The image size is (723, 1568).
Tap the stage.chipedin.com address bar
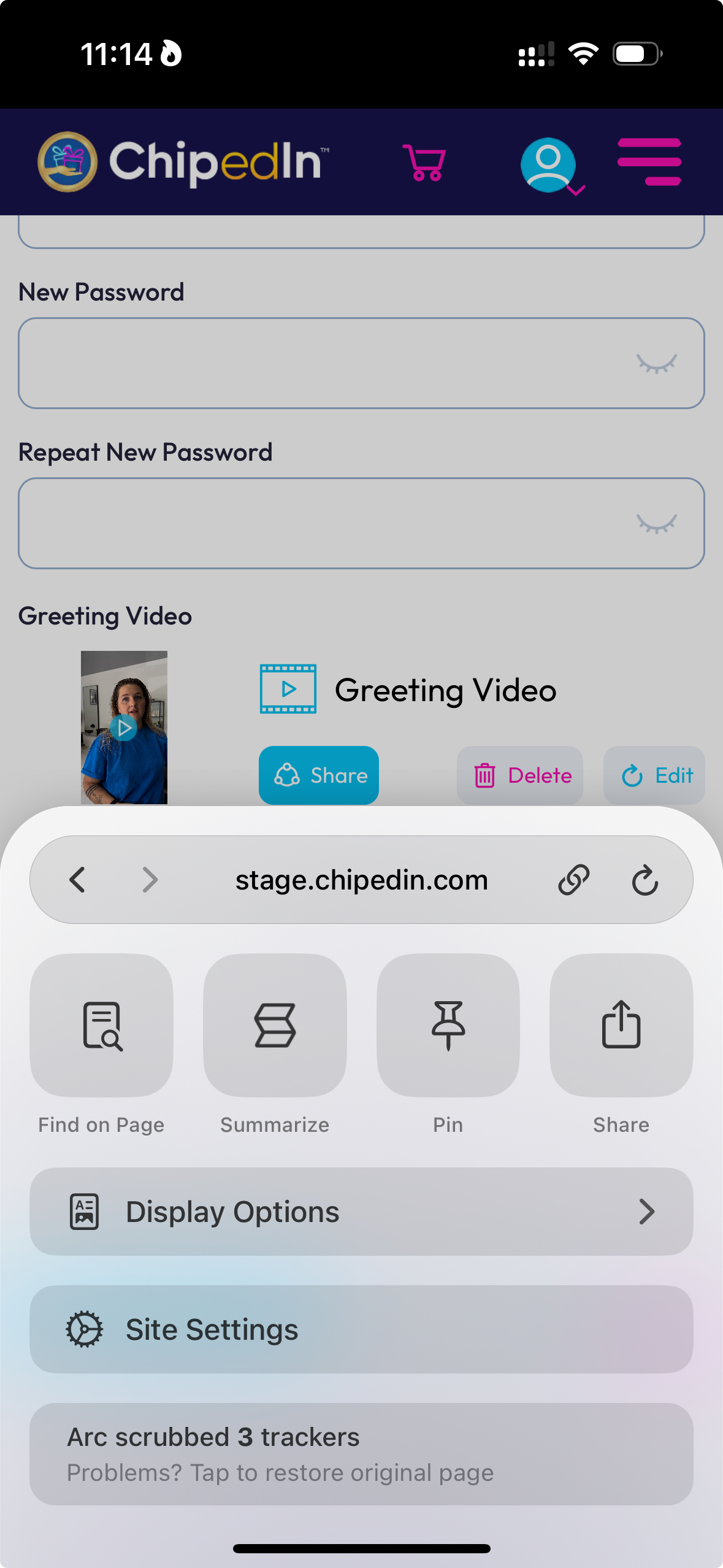pos(362,880)
